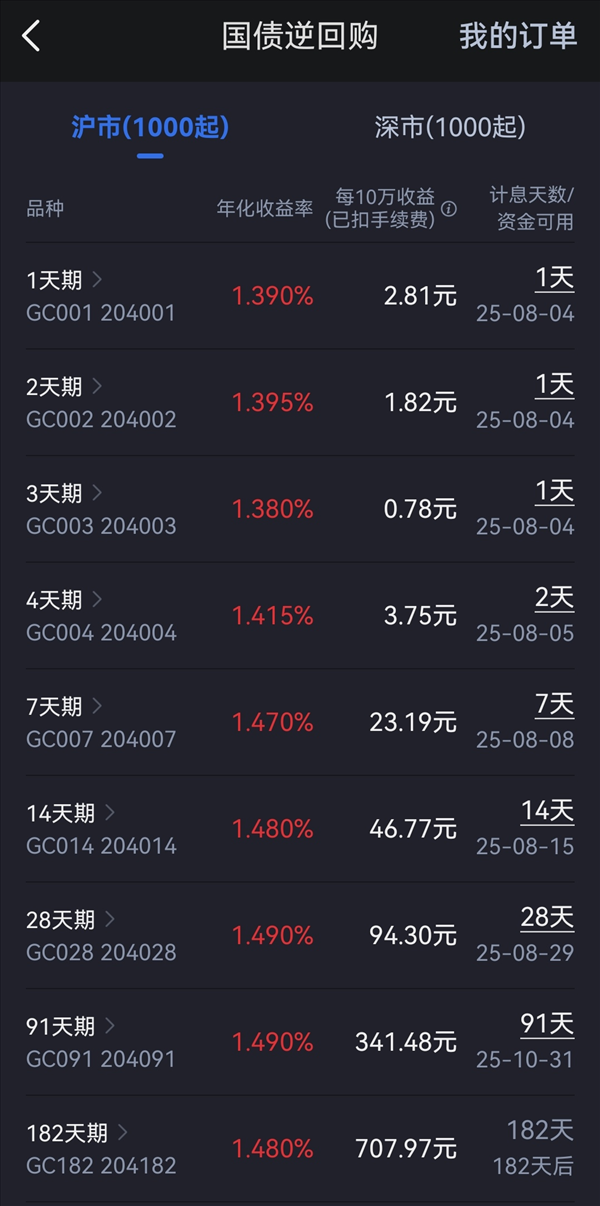Select the 沪市(1000起) tab
This screenshot has width=600, height=1206.
(x=150, y=127)
